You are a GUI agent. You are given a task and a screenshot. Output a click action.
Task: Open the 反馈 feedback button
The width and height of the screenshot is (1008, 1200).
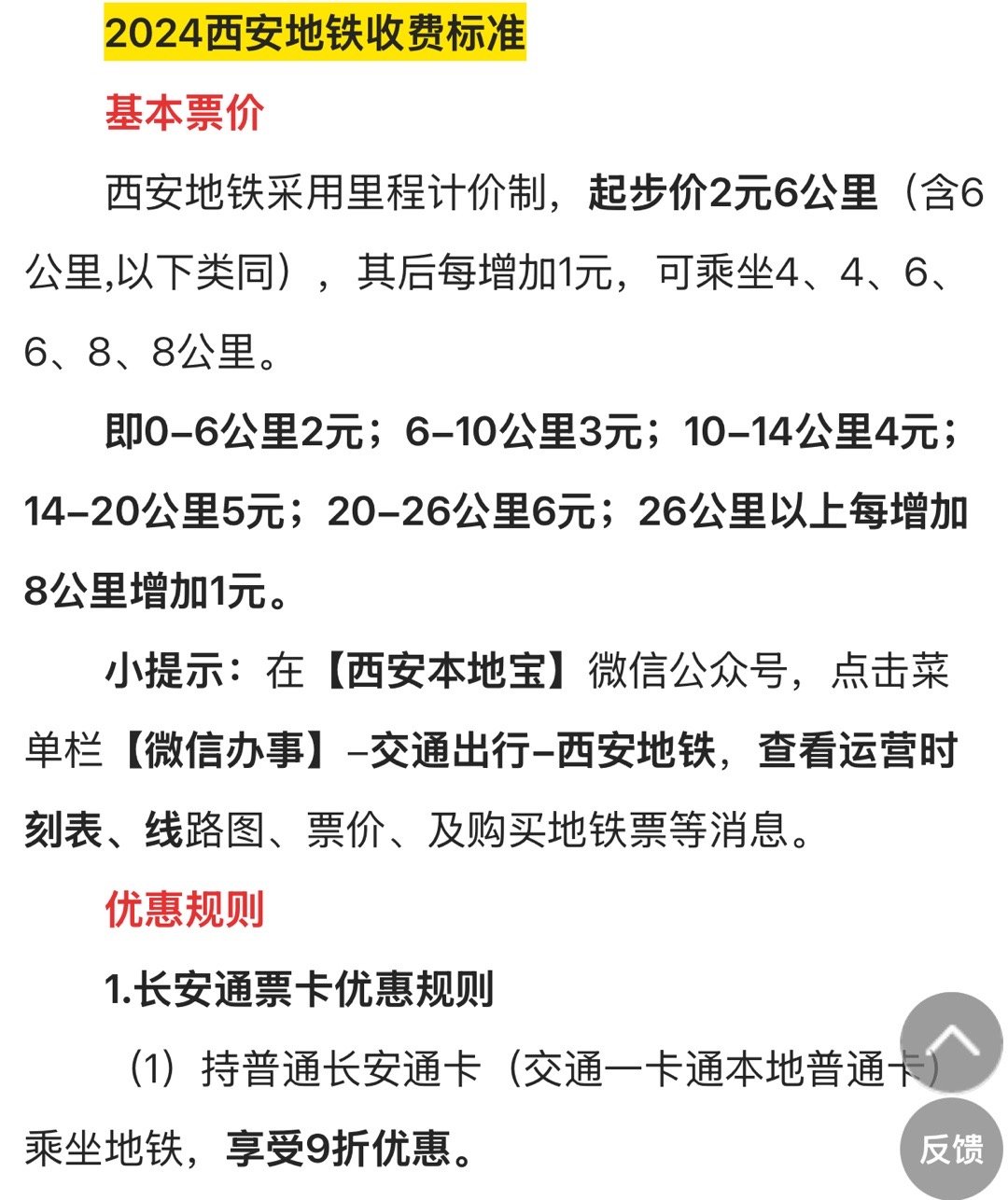(951, 1148)
